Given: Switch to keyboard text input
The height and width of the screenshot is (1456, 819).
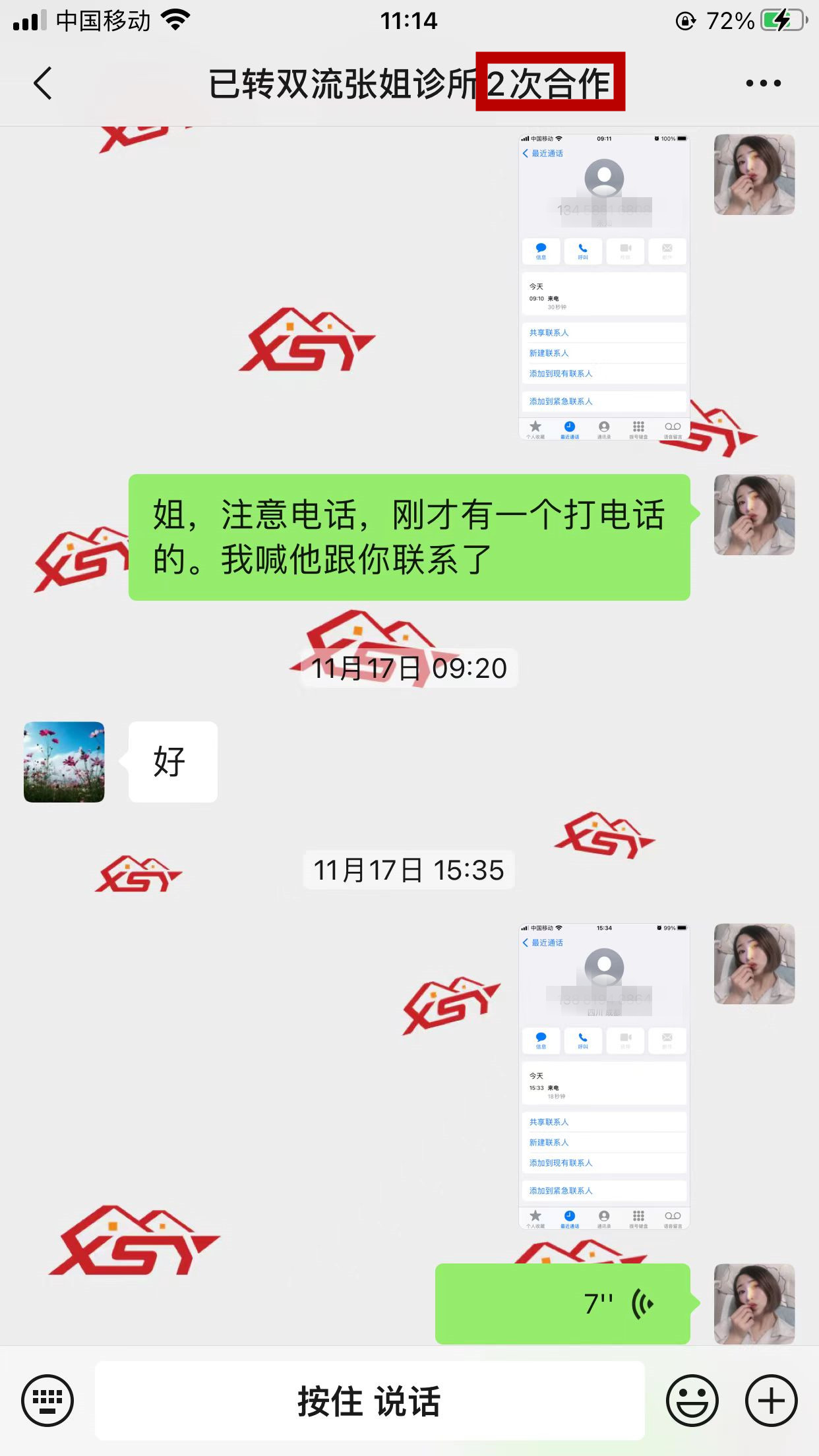Looking at the screenshot, I should pyautogui.click(x=47, y=1400).
